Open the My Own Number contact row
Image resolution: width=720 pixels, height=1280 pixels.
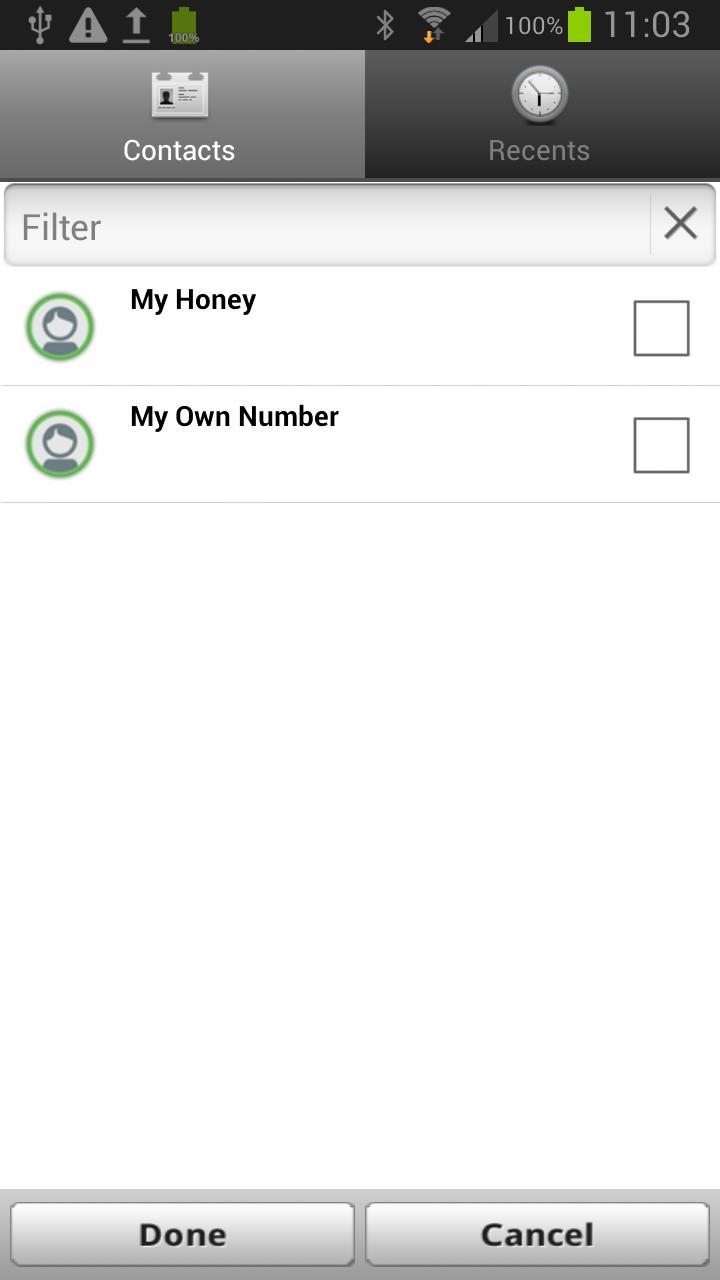click(360, 444)
